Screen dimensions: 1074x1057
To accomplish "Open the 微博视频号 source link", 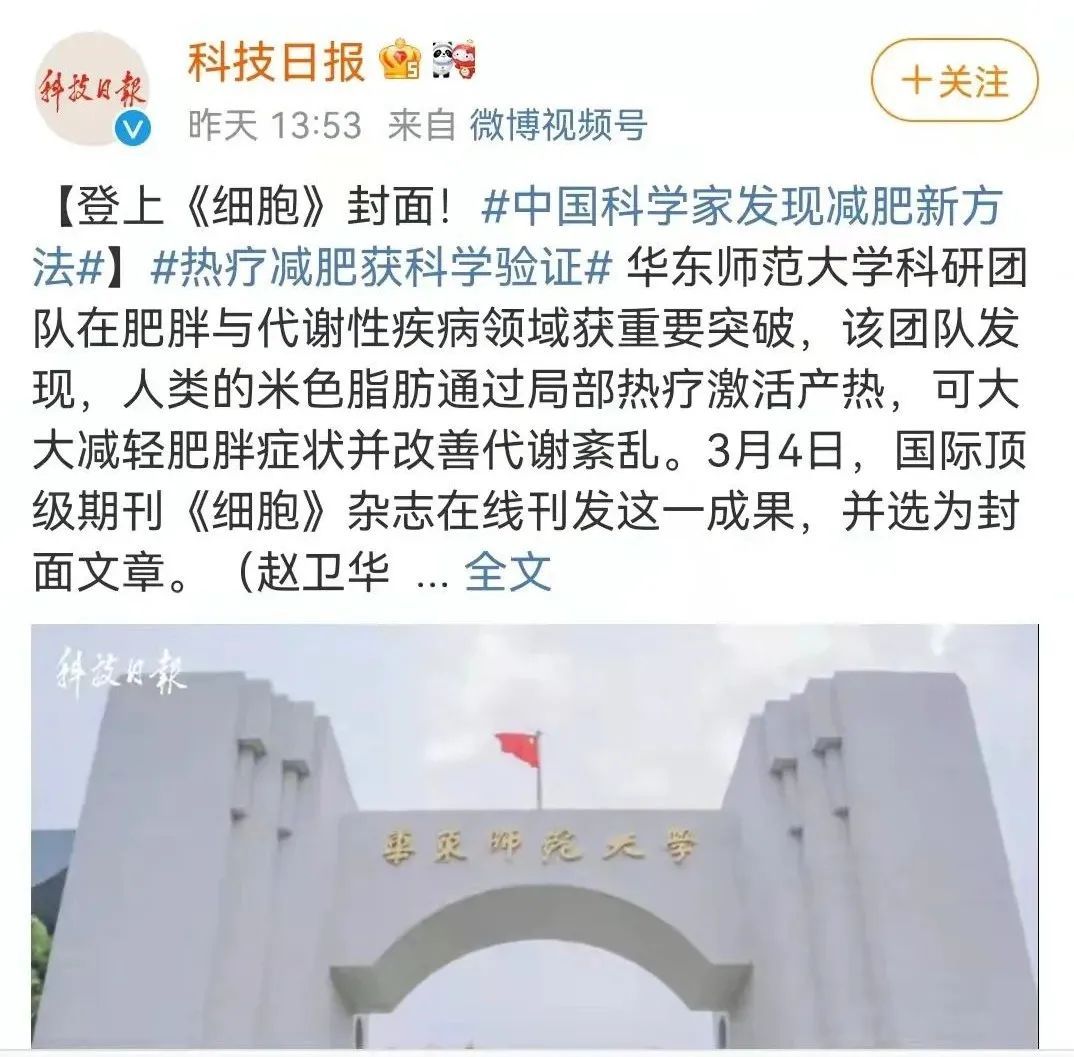I will (x=558, y=125).
